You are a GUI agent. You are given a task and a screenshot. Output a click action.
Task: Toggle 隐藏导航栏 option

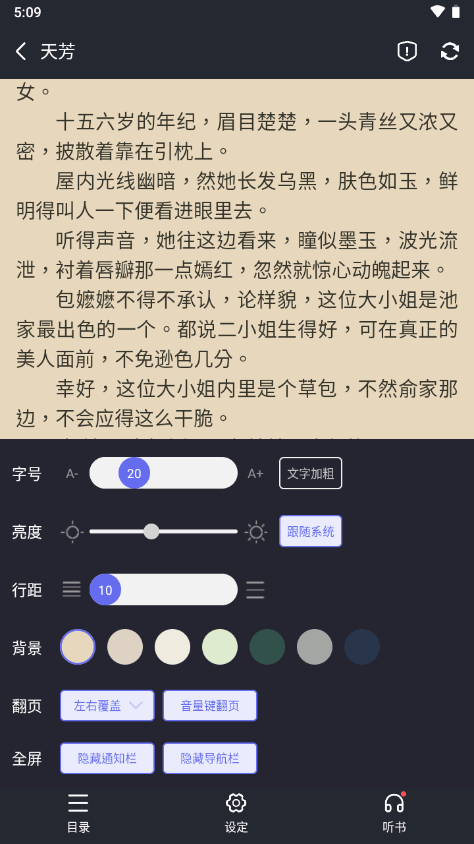(210, 758)
